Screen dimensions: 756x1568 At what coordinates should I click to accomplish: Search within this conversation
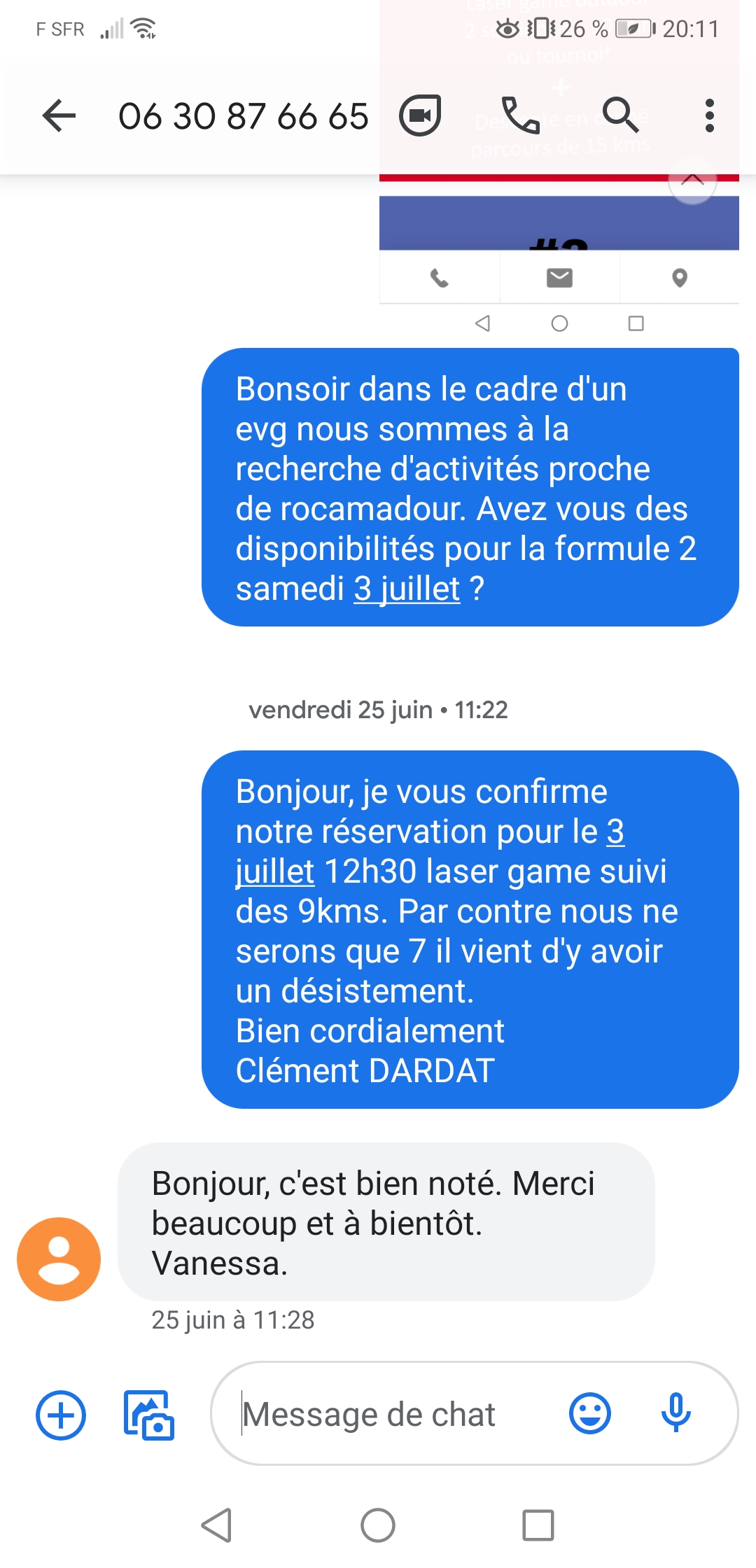[x=620, y=115]
